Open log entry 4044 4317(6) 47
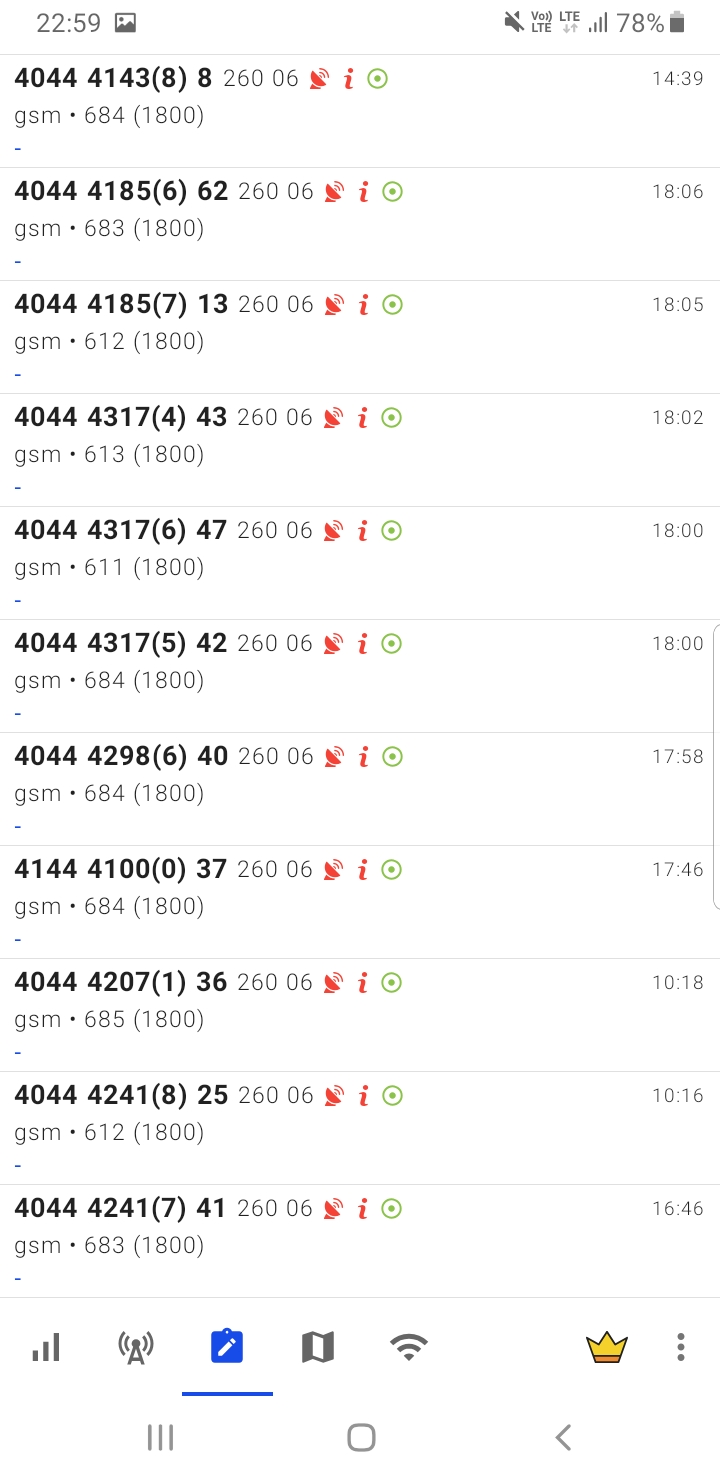Screen dimensions: 720x1480 coord(360,563)
